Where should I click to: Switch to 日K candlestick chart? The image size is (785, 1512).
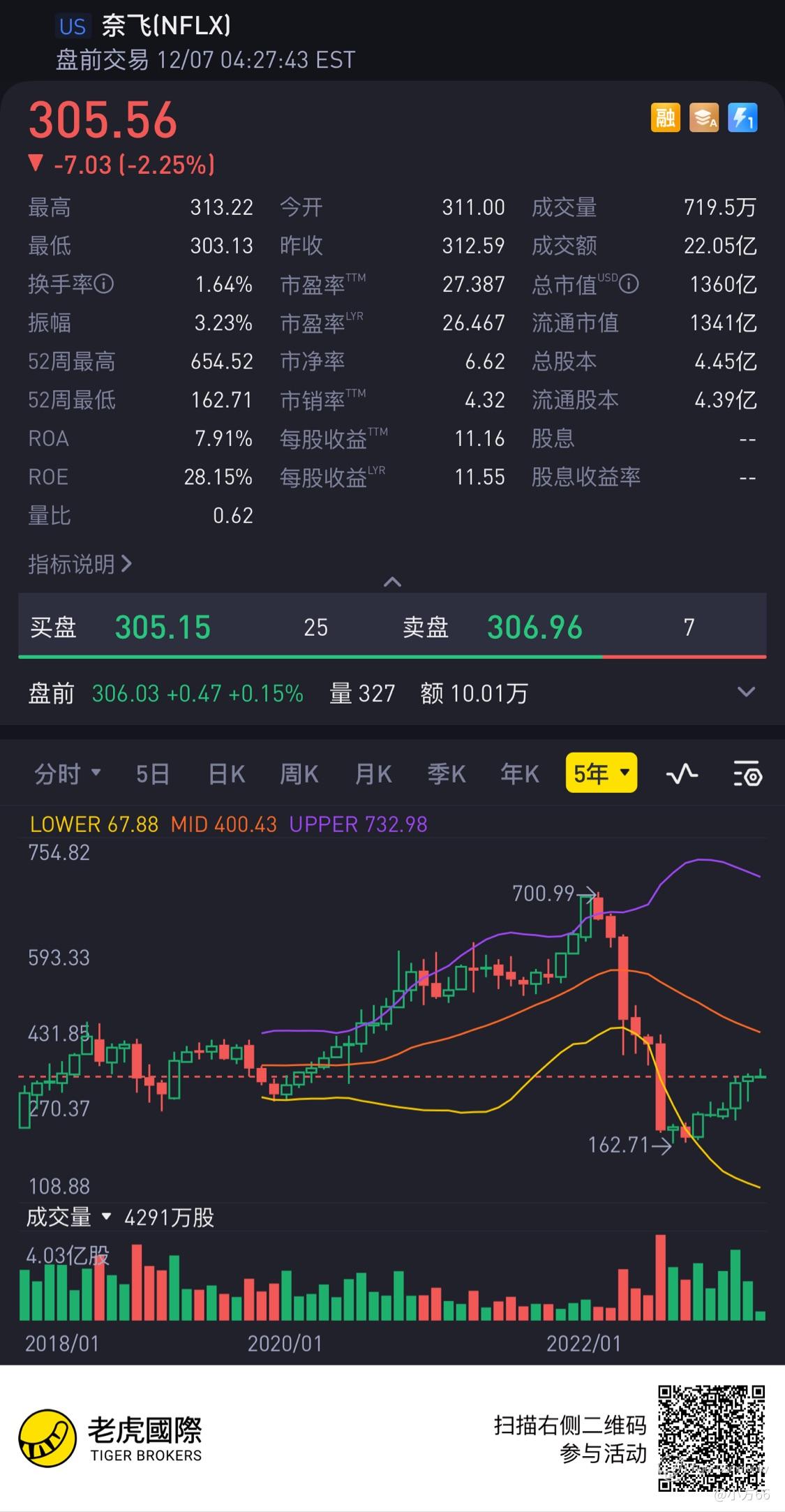[226, 773]
